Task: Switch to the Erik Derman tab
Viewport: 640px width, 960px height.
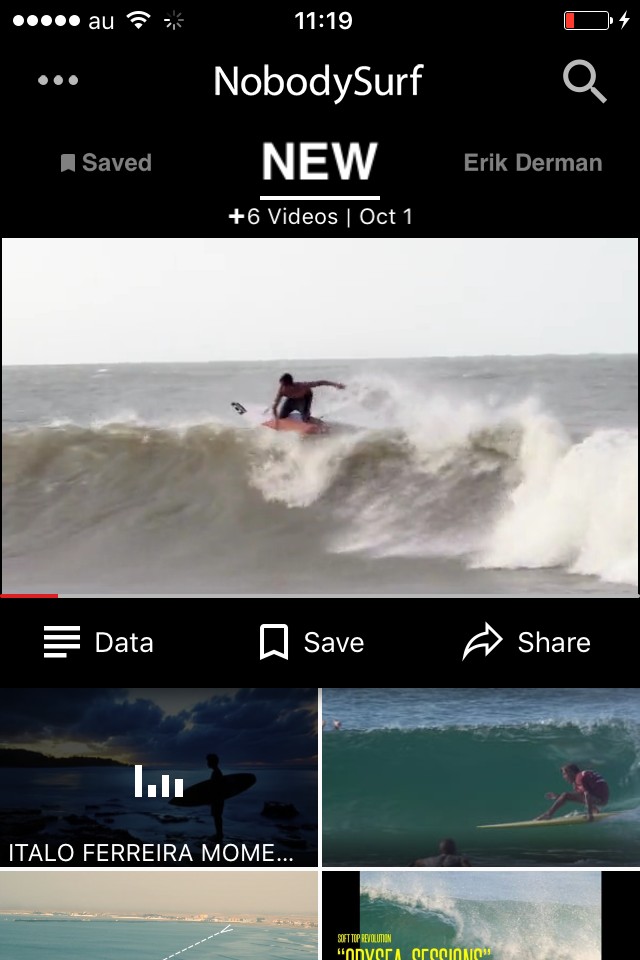Action: pos(532,163)
